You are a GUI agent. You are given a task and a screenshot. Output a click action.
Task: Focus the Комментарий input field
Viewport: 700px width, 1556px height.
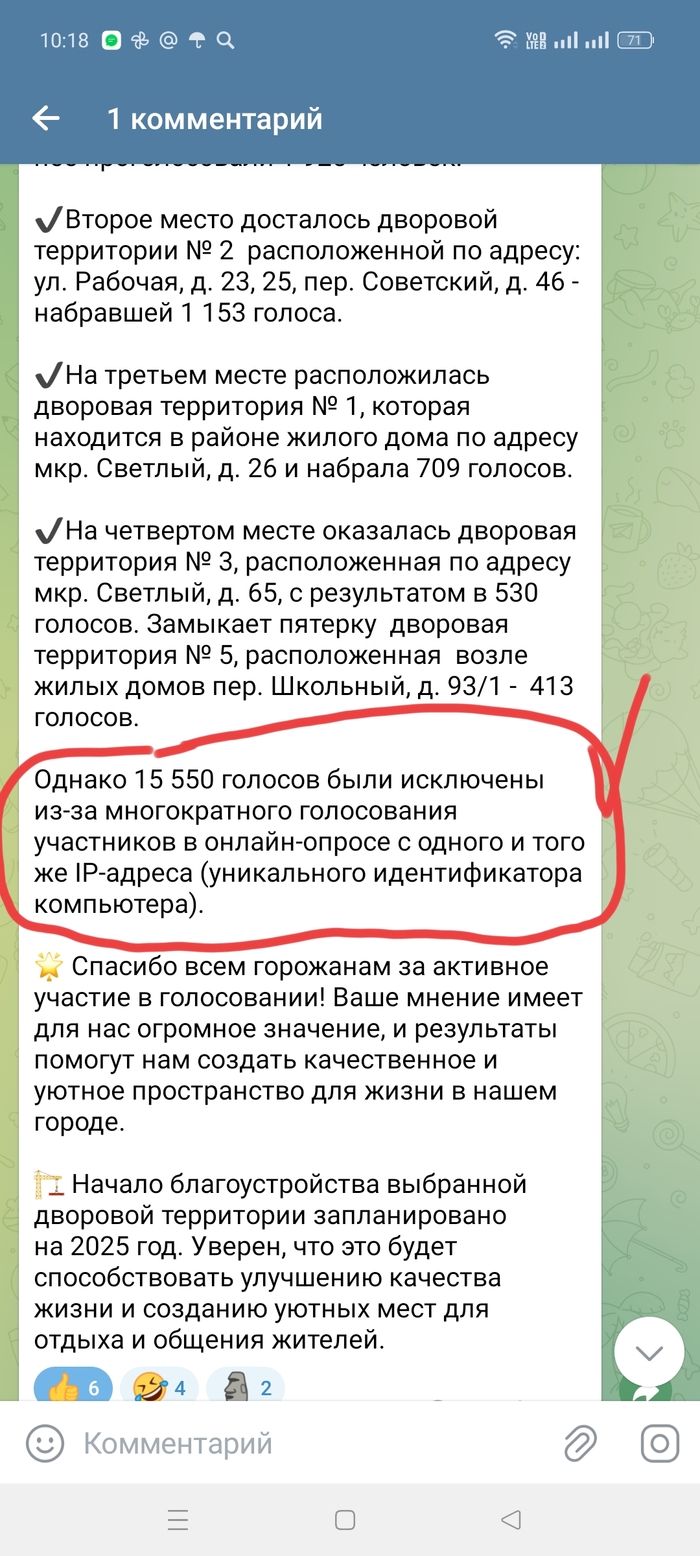(x=300, y=1443)
